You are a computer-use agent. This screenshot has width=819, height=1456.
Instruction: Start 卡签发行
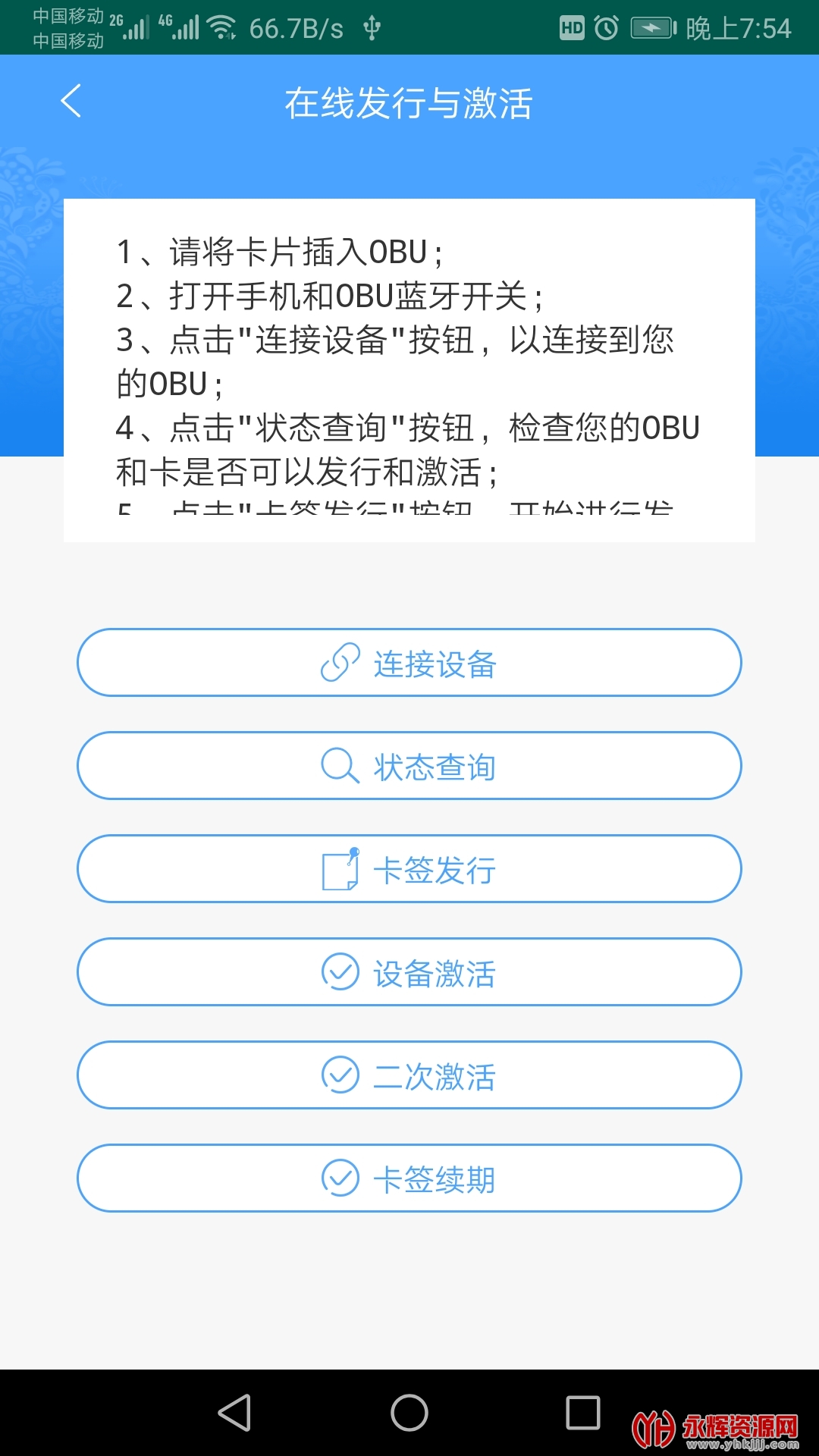(x=409, y=869)
